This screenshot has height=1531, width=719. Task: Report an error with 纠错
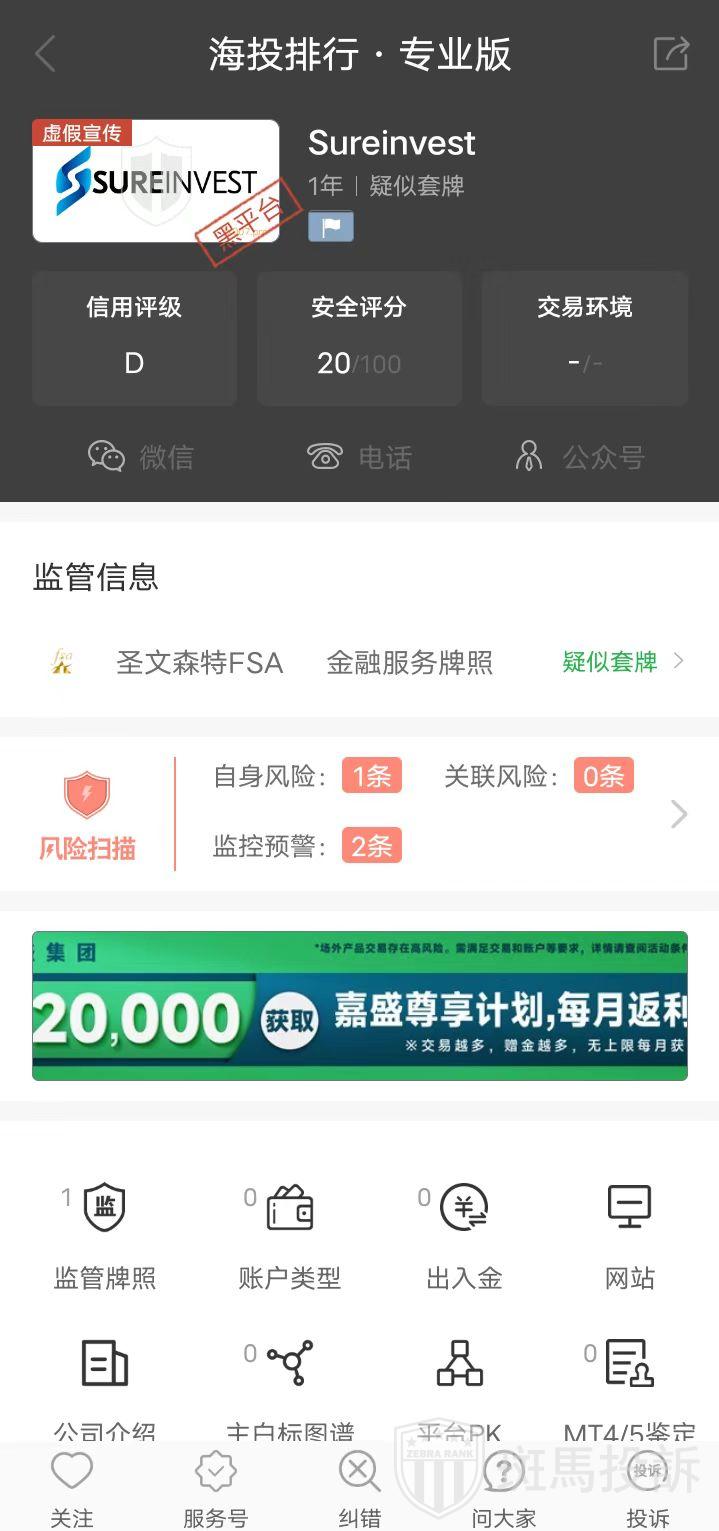(x=359, y=1489)
